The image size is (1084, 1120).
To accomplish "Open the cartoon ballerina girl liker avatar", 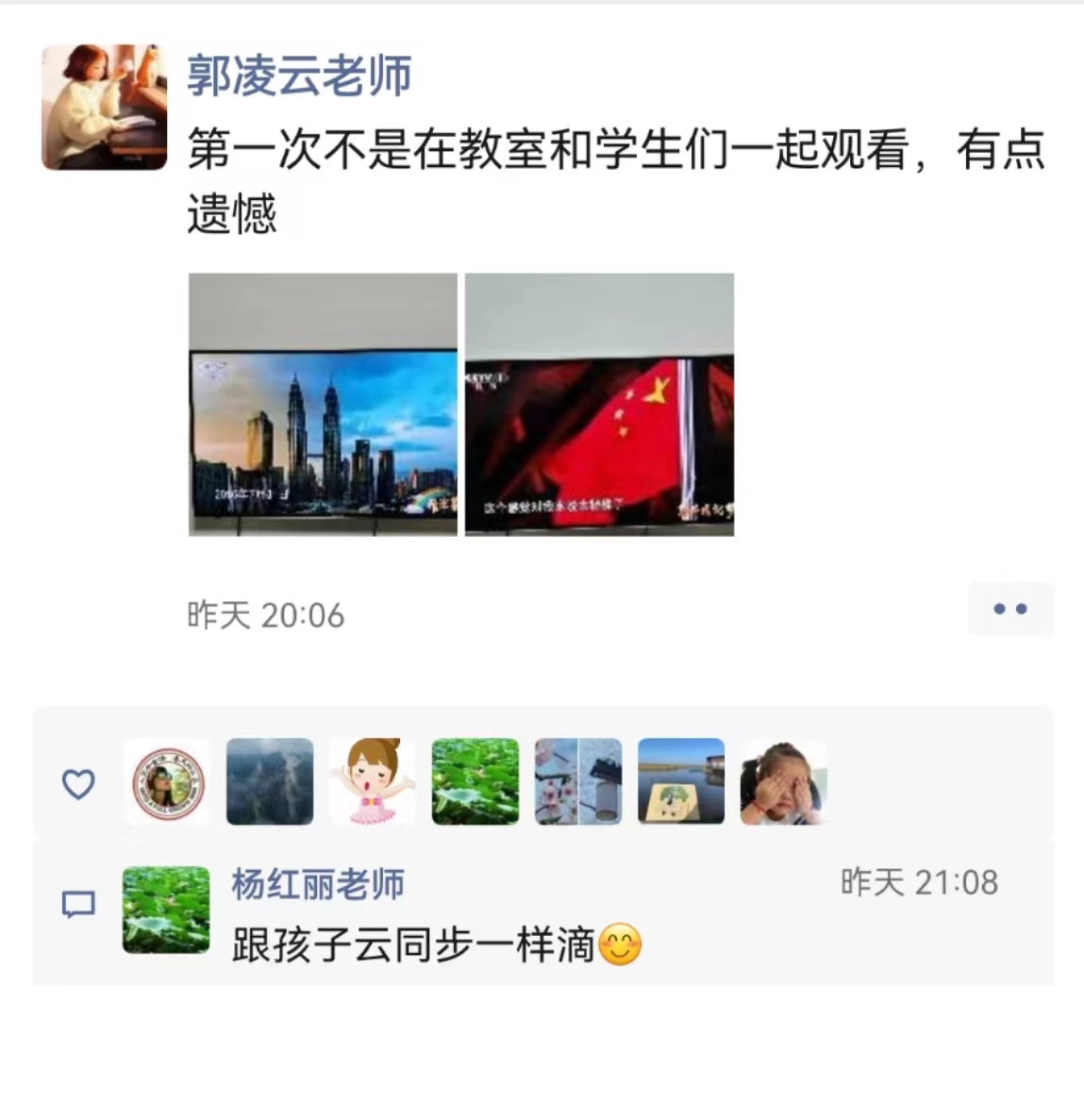I will pos(373,782).
